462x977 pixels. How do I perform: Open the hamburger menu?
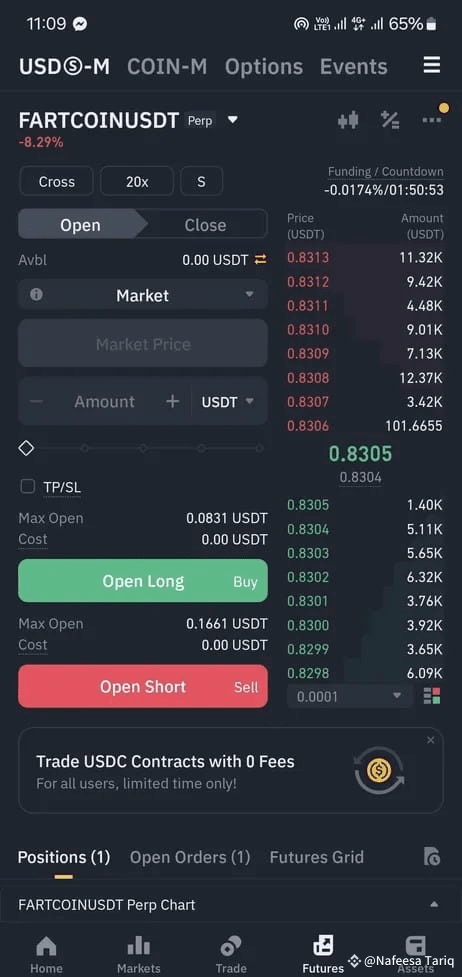[431, 65]
